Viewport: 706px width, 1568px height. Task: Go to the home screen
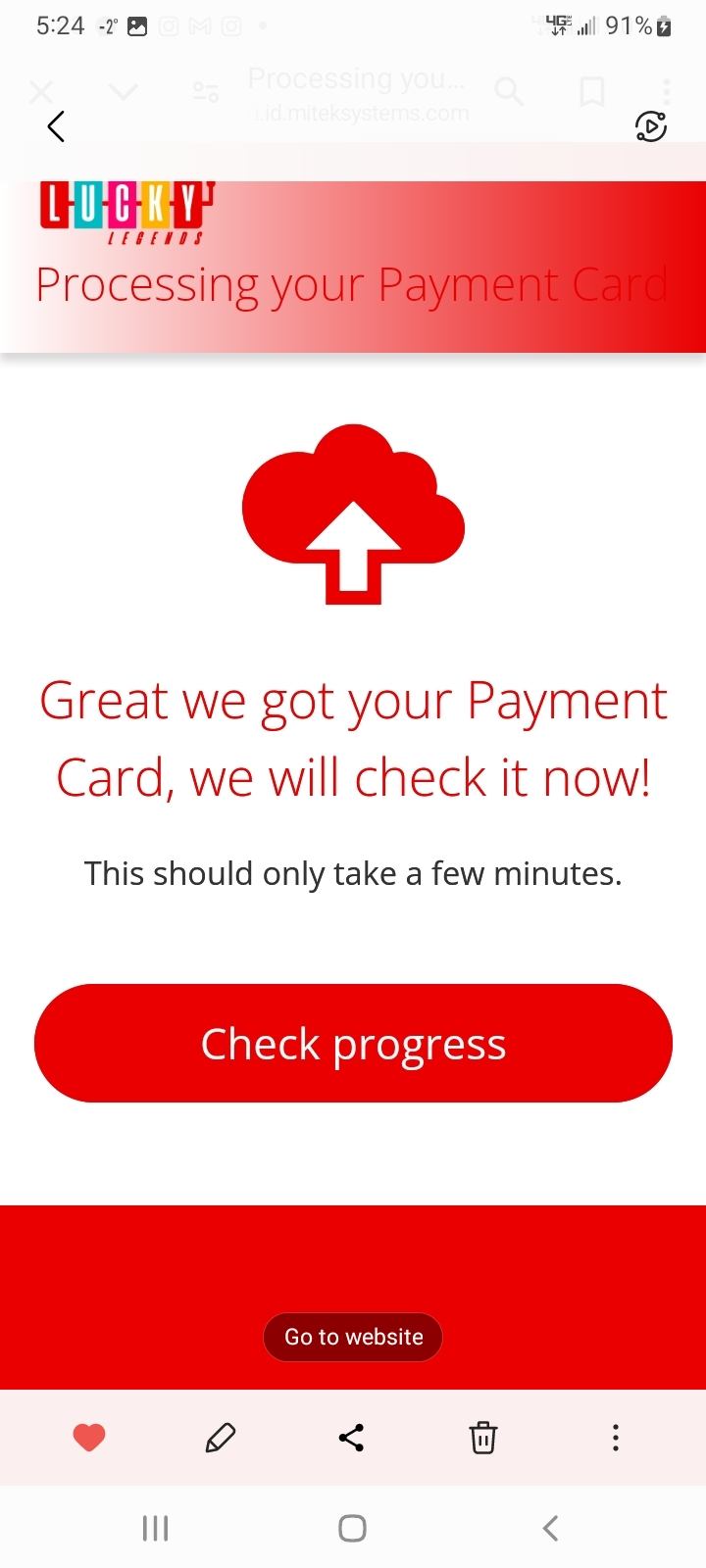tap(352, 1528)
